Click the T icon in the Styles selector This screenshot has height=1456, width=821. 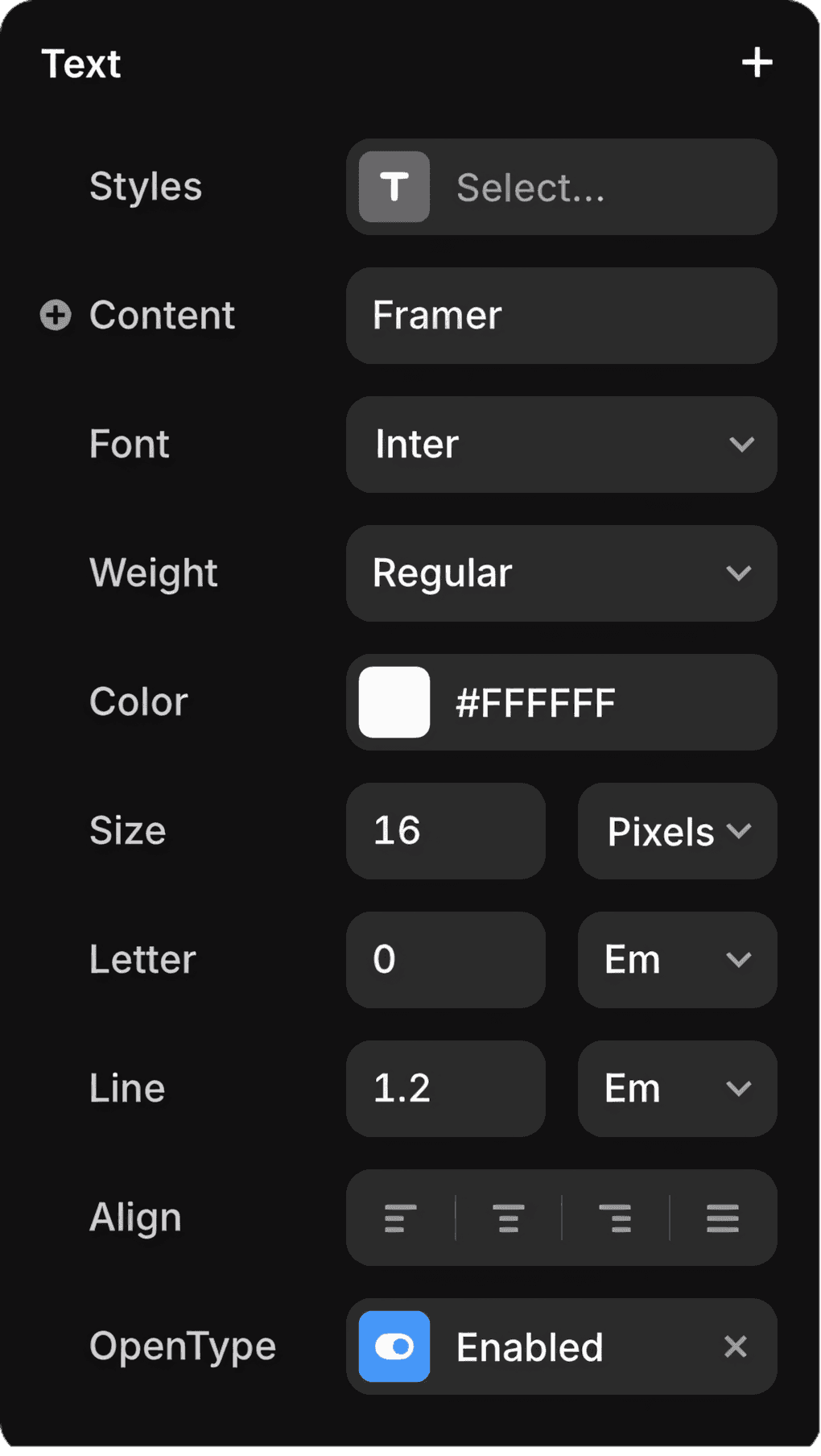[392, 186]
